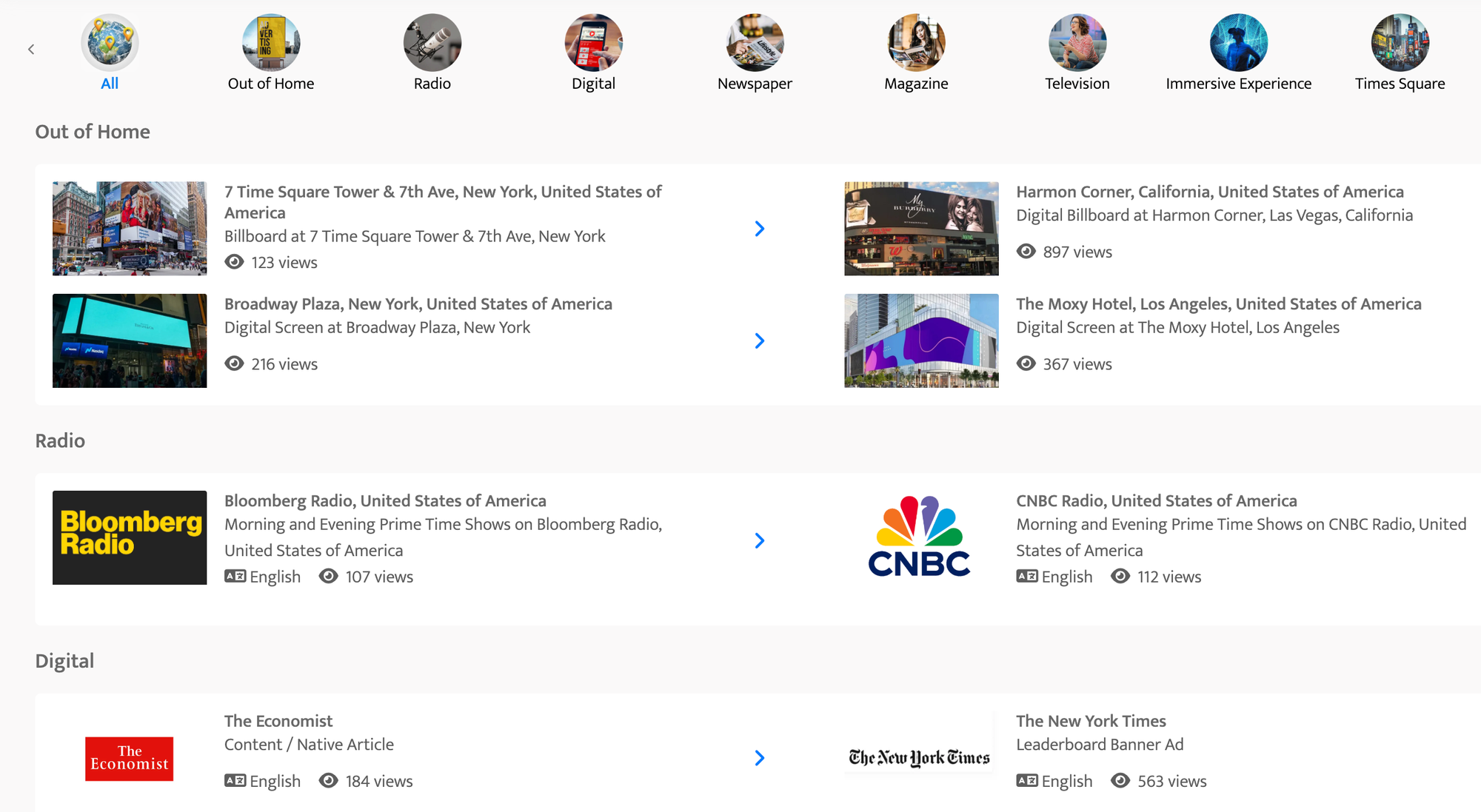Tap chevron for Broadway Plaza digital screen
Screen dimensions: 1481x812
(x=759, y=340)
